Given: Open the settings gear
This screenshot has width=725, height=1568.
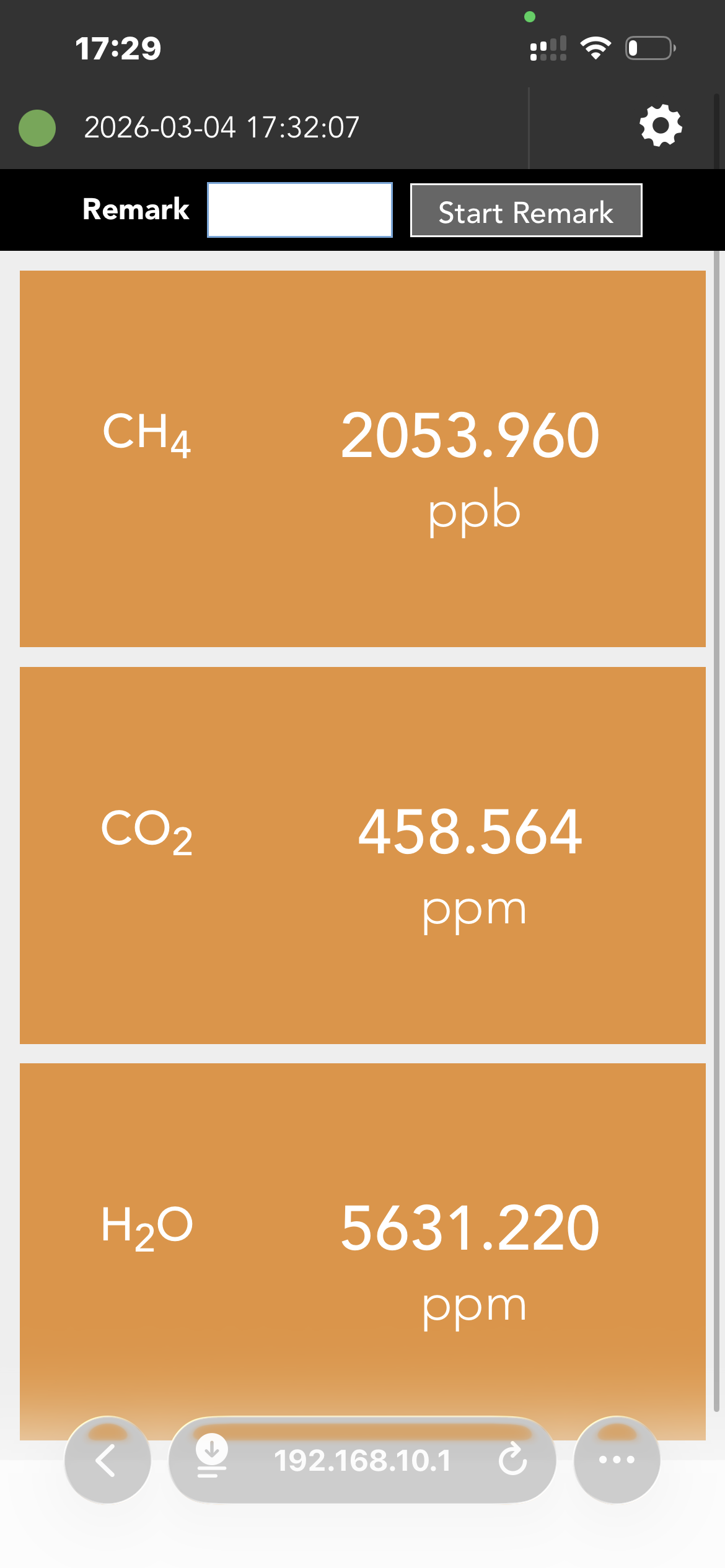Looking at the screenshot, I should tap(661, 126).
